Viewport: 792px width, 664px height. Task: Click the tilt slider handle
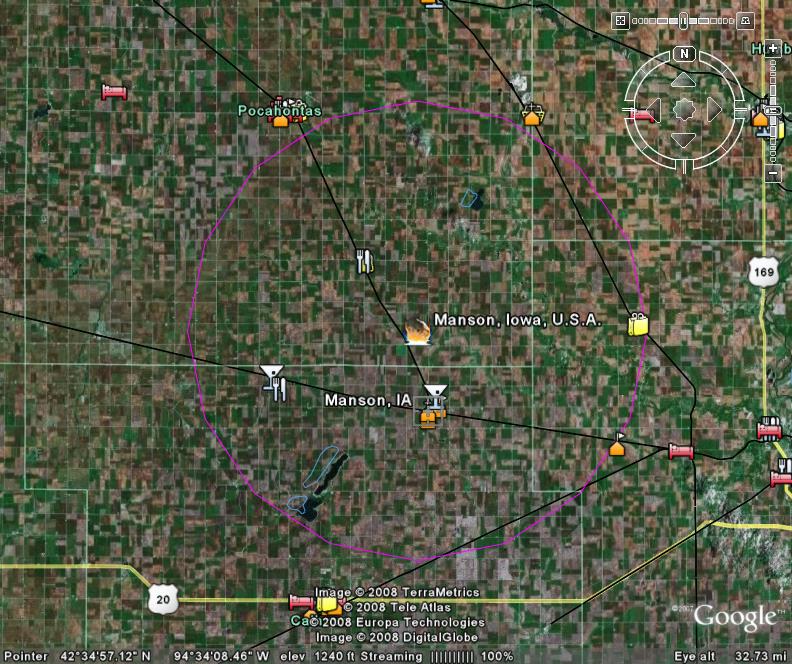(x=683, y=20)
